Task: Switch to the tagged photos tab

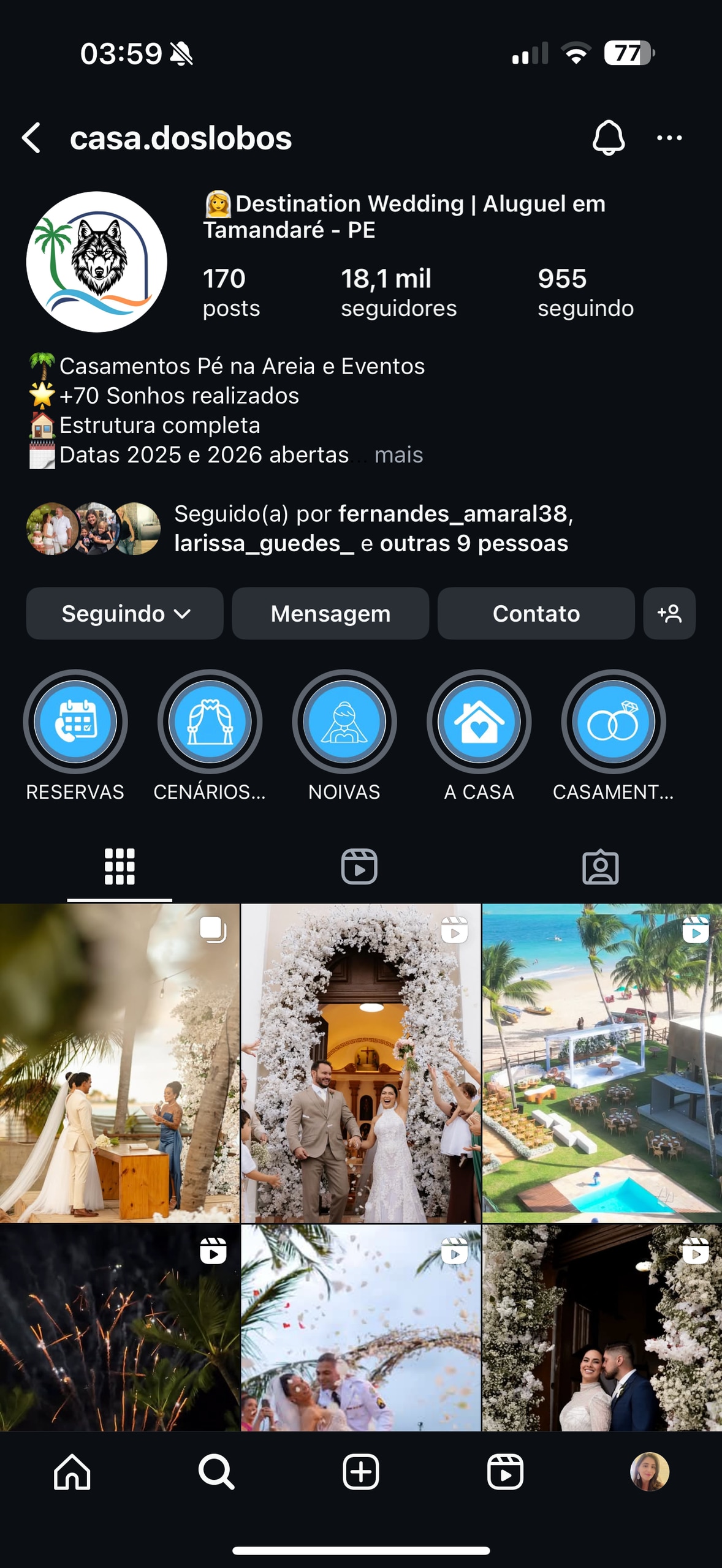Action: [x=600, y=866]
